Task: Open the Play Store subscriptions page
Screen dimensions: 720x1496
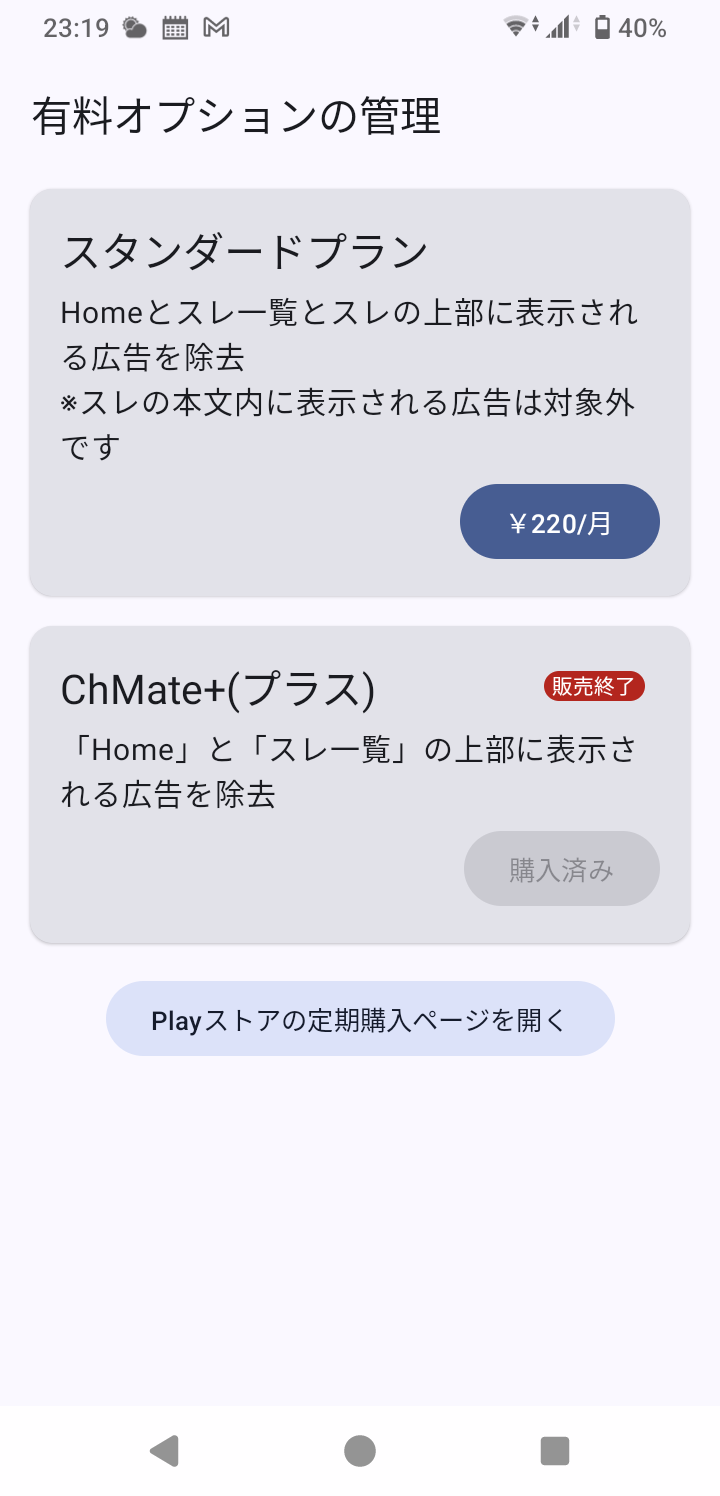Action: click(x=360, y=1018)
